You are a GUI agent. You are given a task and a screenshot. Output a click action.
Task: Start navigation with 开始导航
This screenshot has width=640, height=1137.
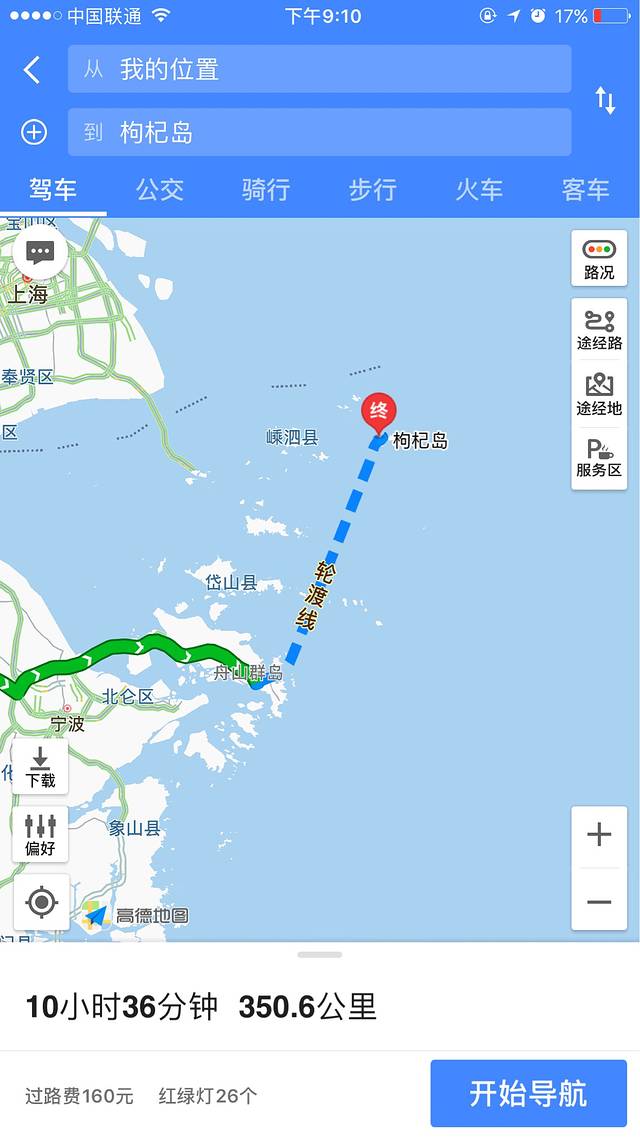coord(528,1093)
